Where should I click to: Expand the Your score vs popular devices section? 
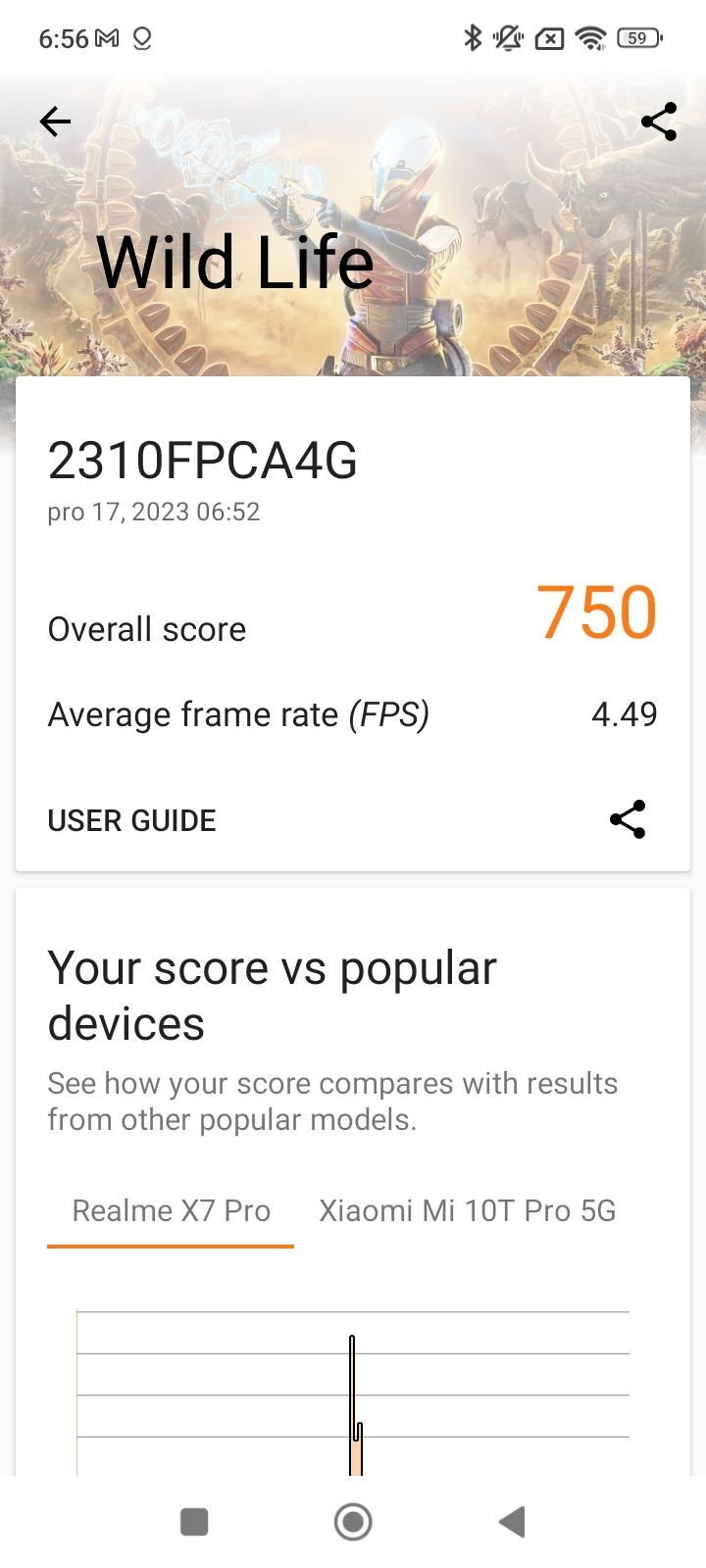tap(274, 995)
